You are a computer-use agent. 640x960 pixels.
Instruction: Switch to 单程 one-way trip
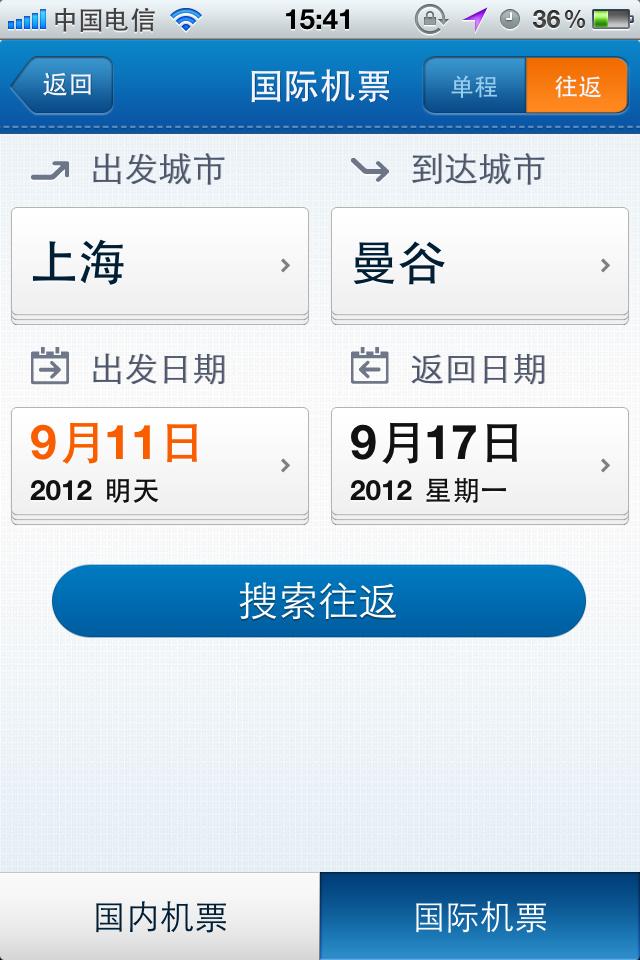(x=475, y=85)
